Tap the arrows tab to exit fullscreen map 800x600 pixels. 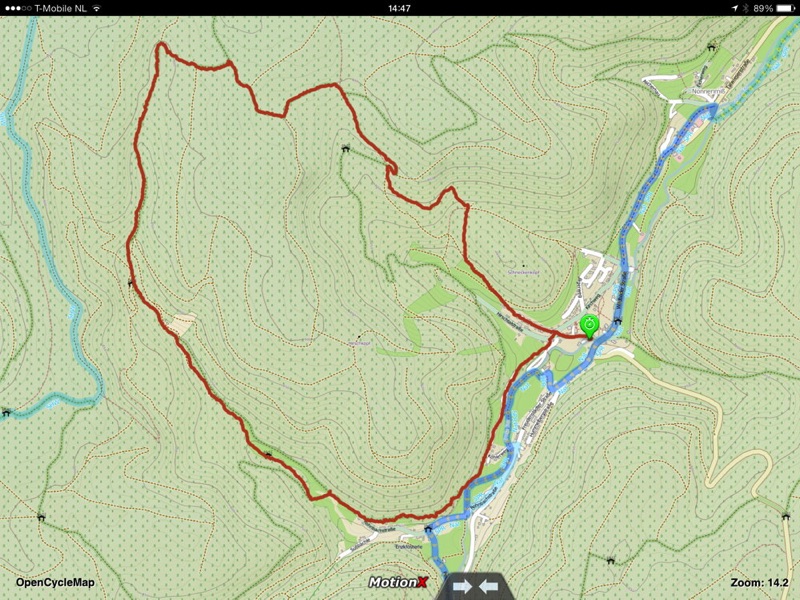pyautogui.click(x=475, y=586)
